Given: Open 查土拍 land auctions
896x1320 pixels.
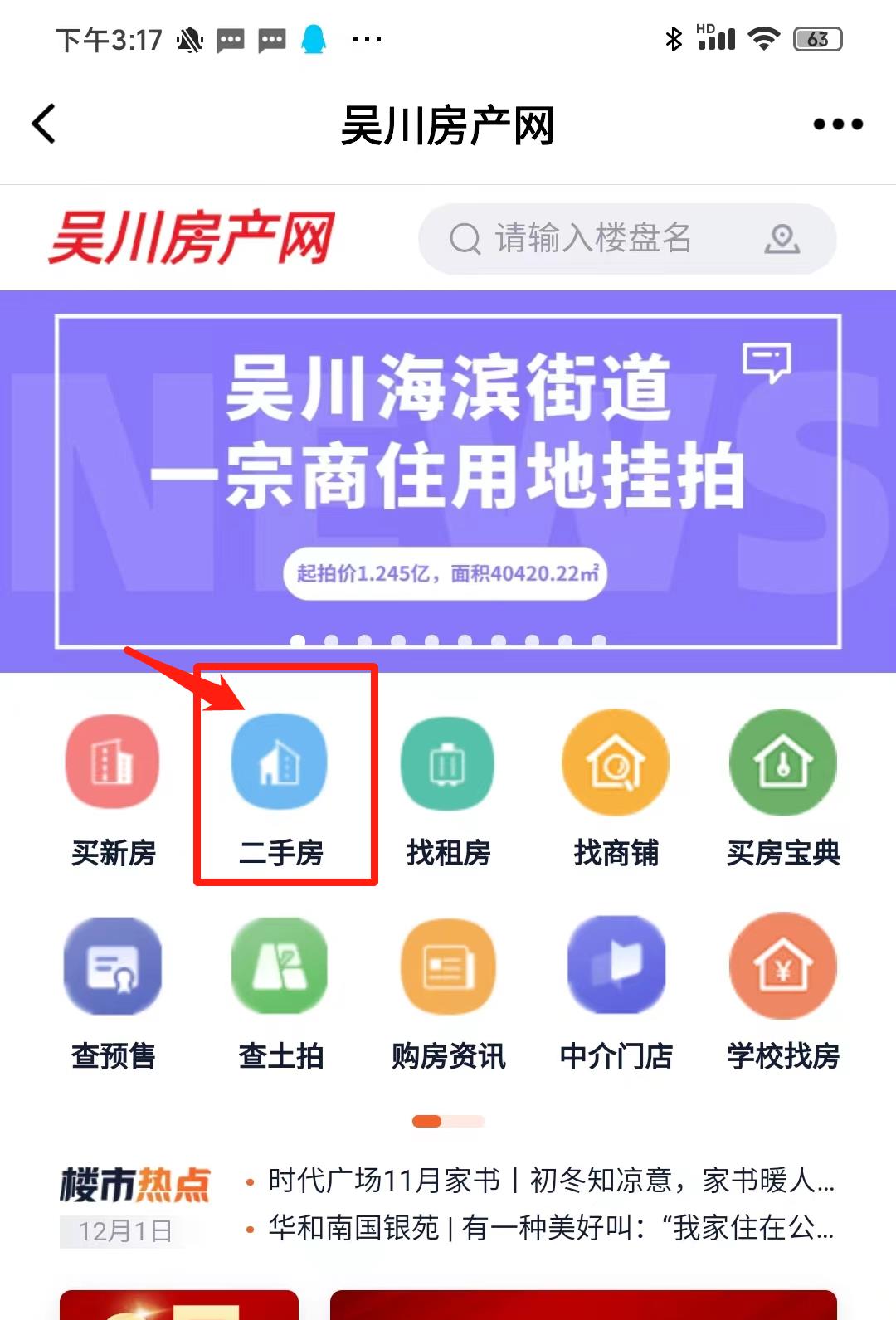Looking at the screenshot, I should 280,991.
